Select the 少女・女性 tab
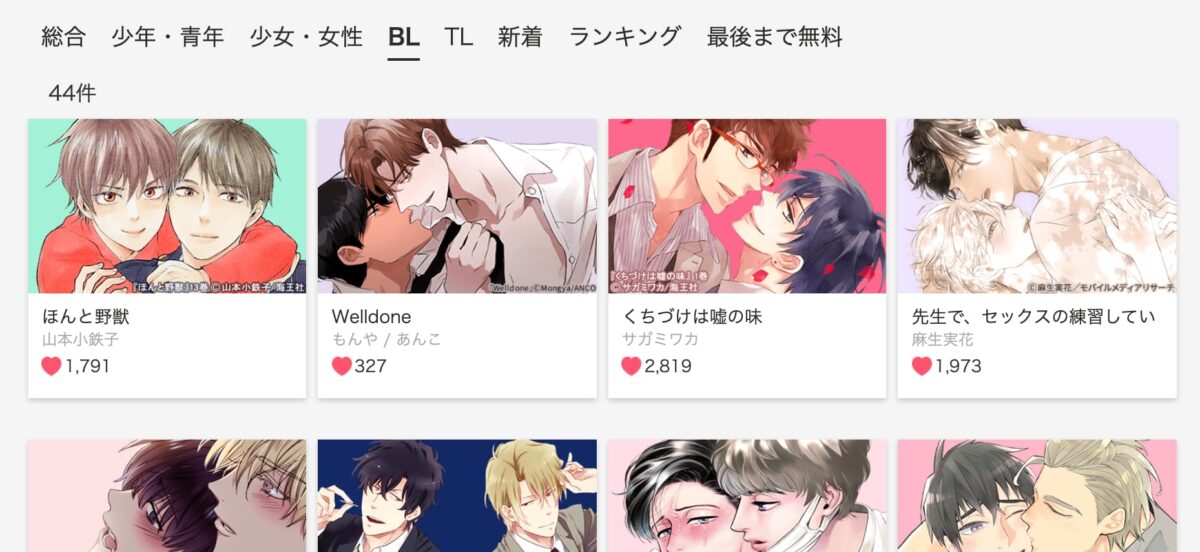The height and width of the screenshot is (552, 1200). pyautogui.click(x=306, y=38)
